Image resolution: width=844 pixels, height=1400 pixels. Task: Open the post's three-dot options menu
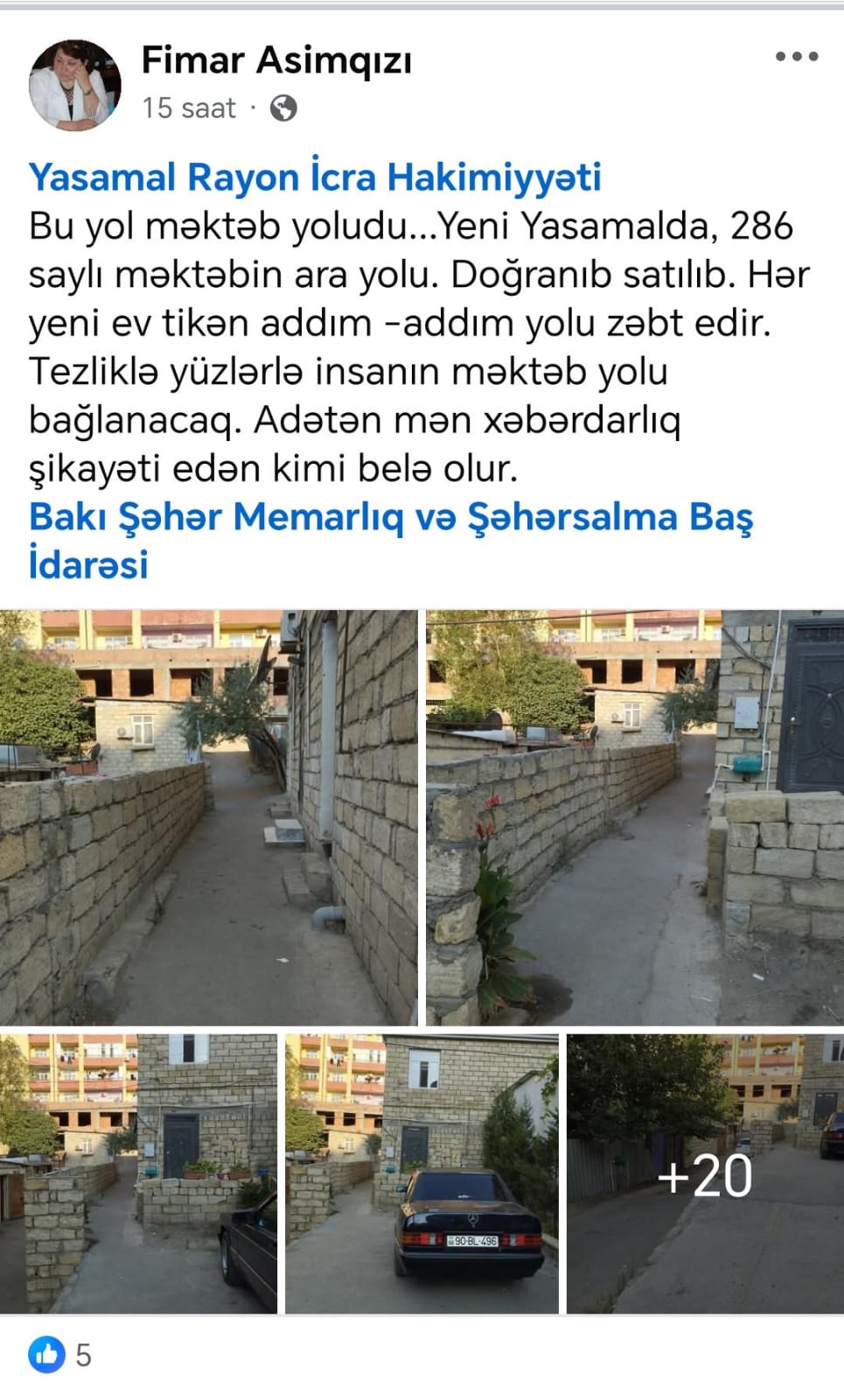tap(796, 58)
